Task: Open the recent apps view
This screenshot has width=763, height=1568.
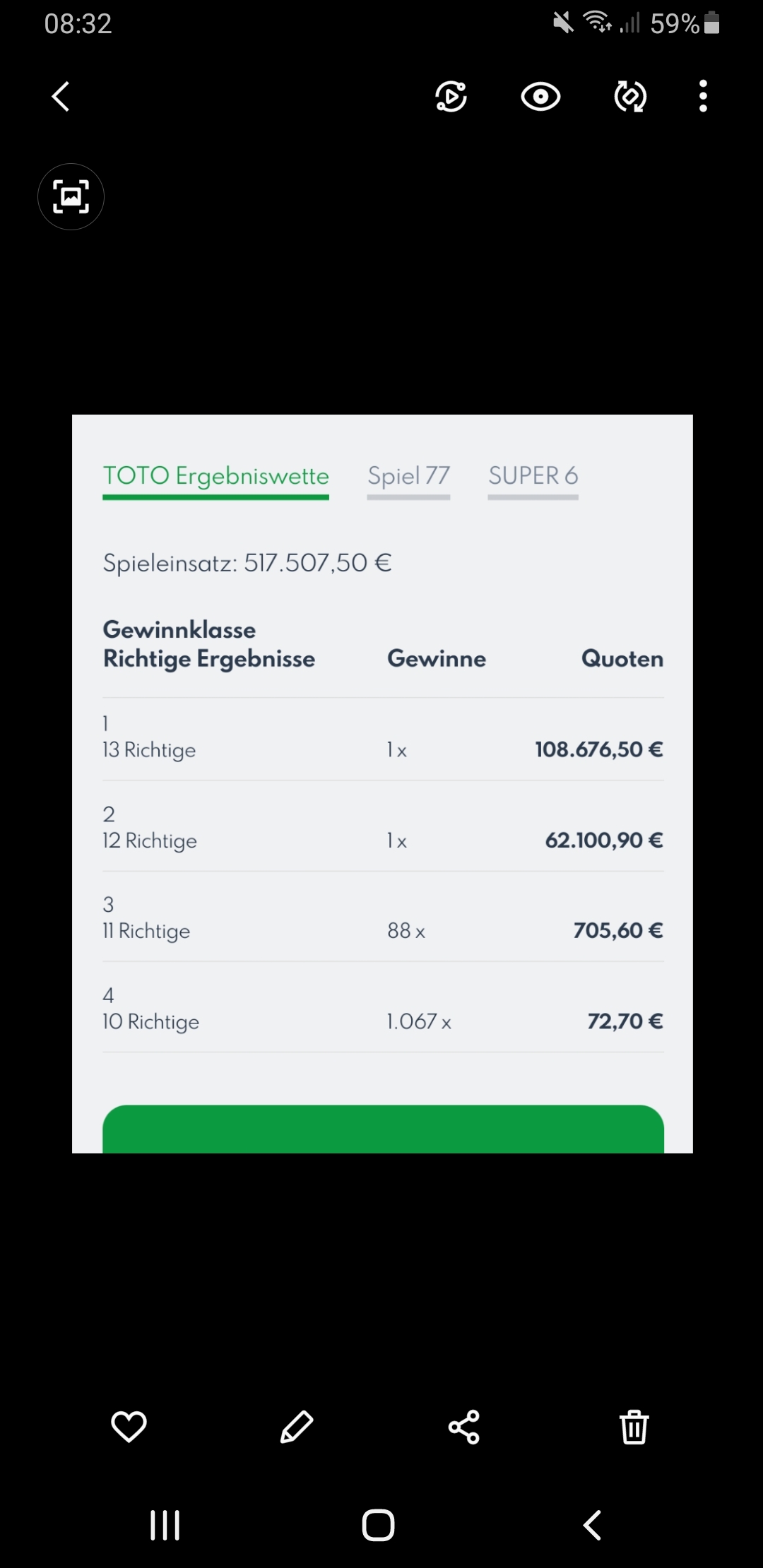Action: pos(165,1524)
